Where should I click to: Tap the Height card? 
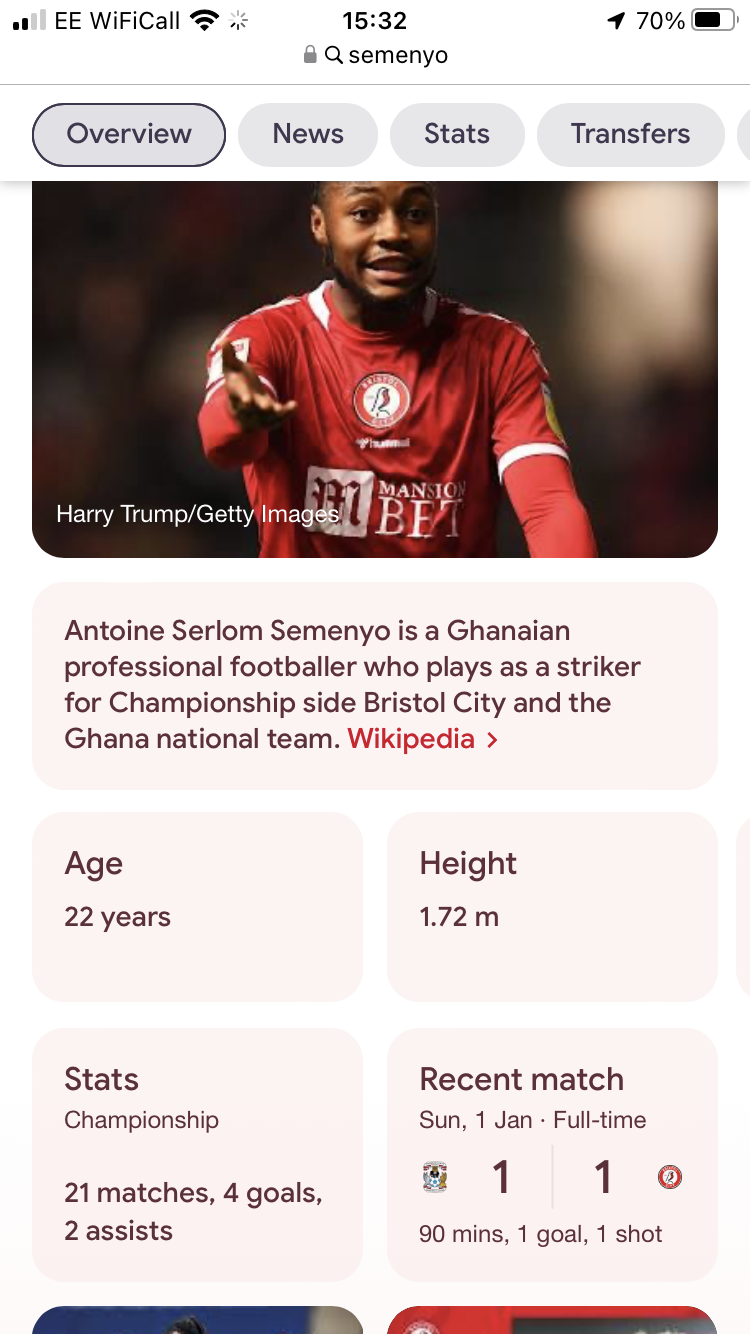pyautogui.click(x=552, y=906)
